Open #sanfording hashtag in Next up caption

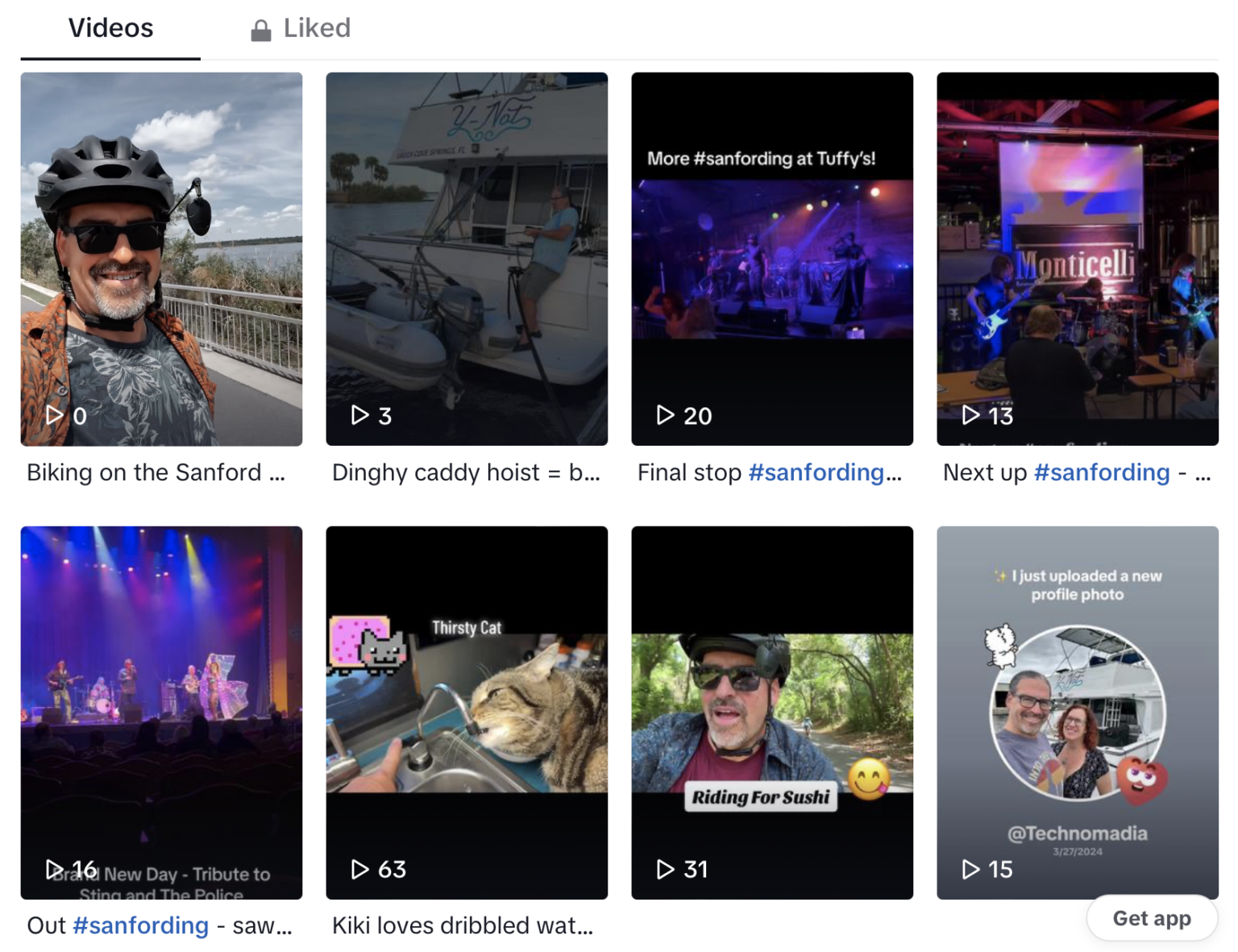click(1101, 472)
